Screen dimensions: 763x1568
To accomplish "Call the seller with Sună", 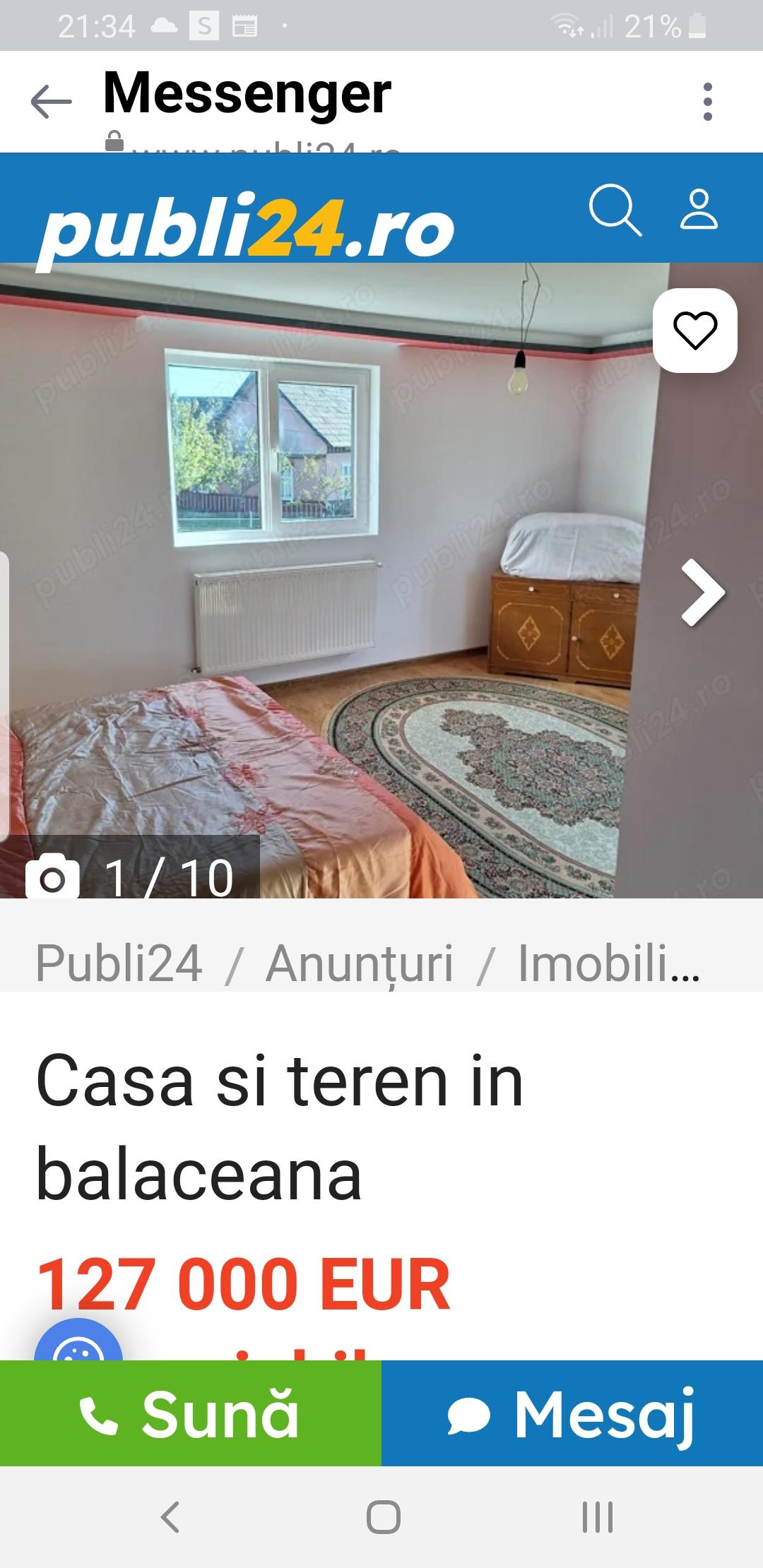I will click(x=191, y=1413).
